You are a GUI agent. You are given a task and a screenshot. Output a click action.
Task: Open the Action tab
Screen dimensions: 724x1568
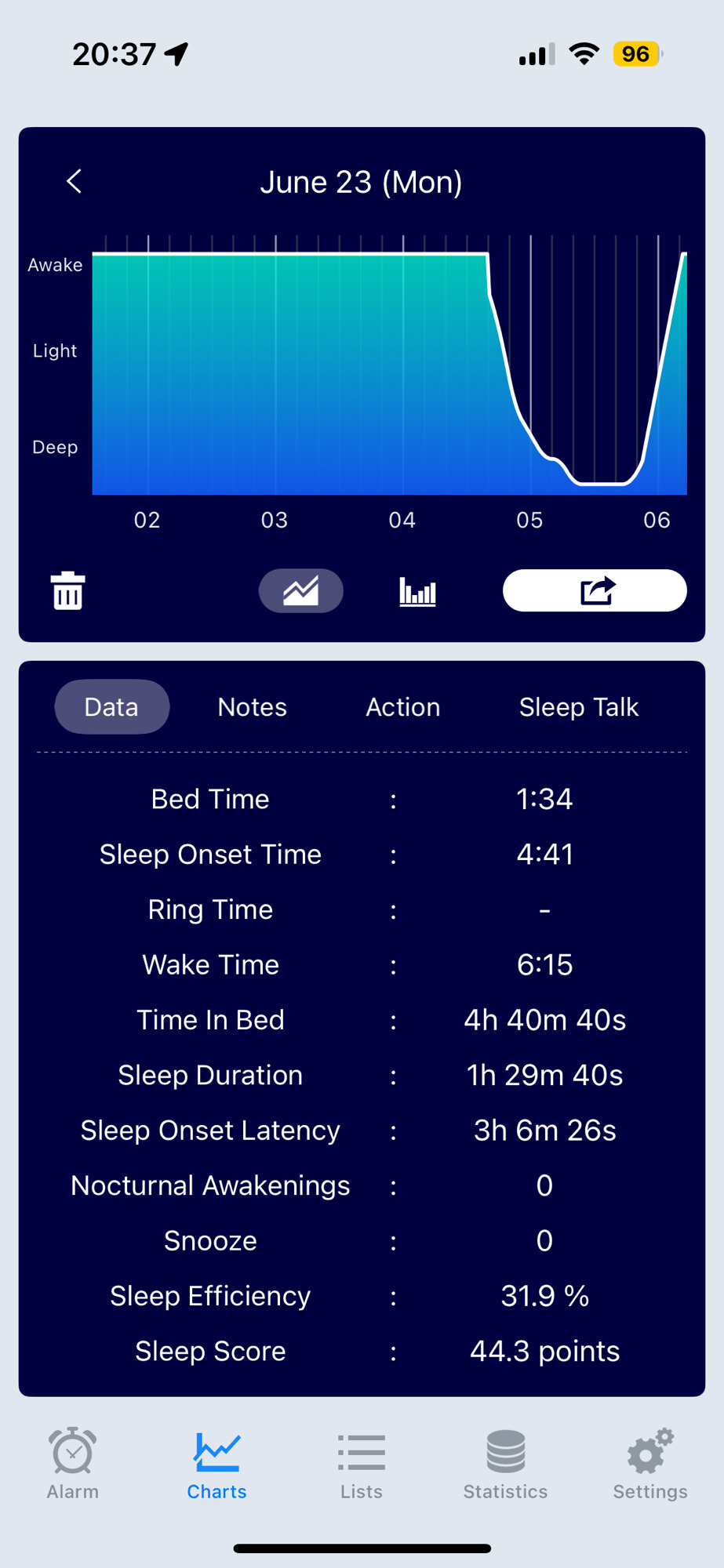tap(402, 707)
